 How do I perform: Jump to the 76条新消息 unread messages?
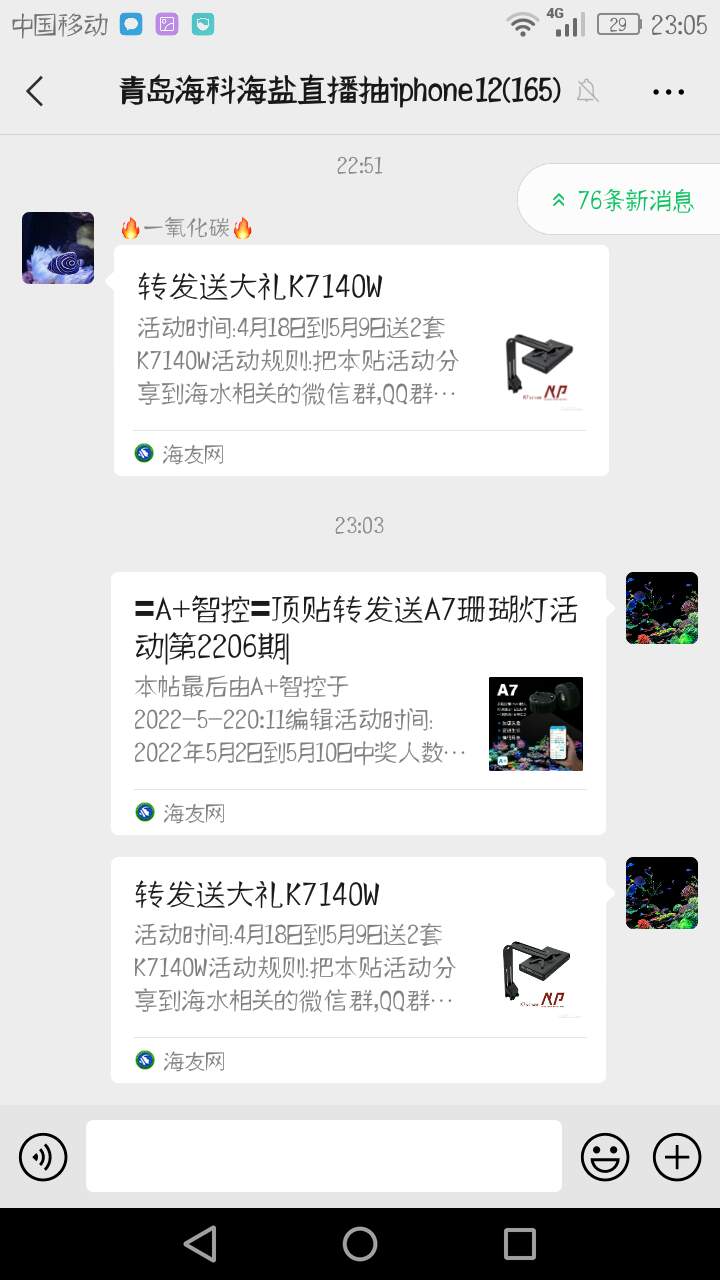pos(622,200)
